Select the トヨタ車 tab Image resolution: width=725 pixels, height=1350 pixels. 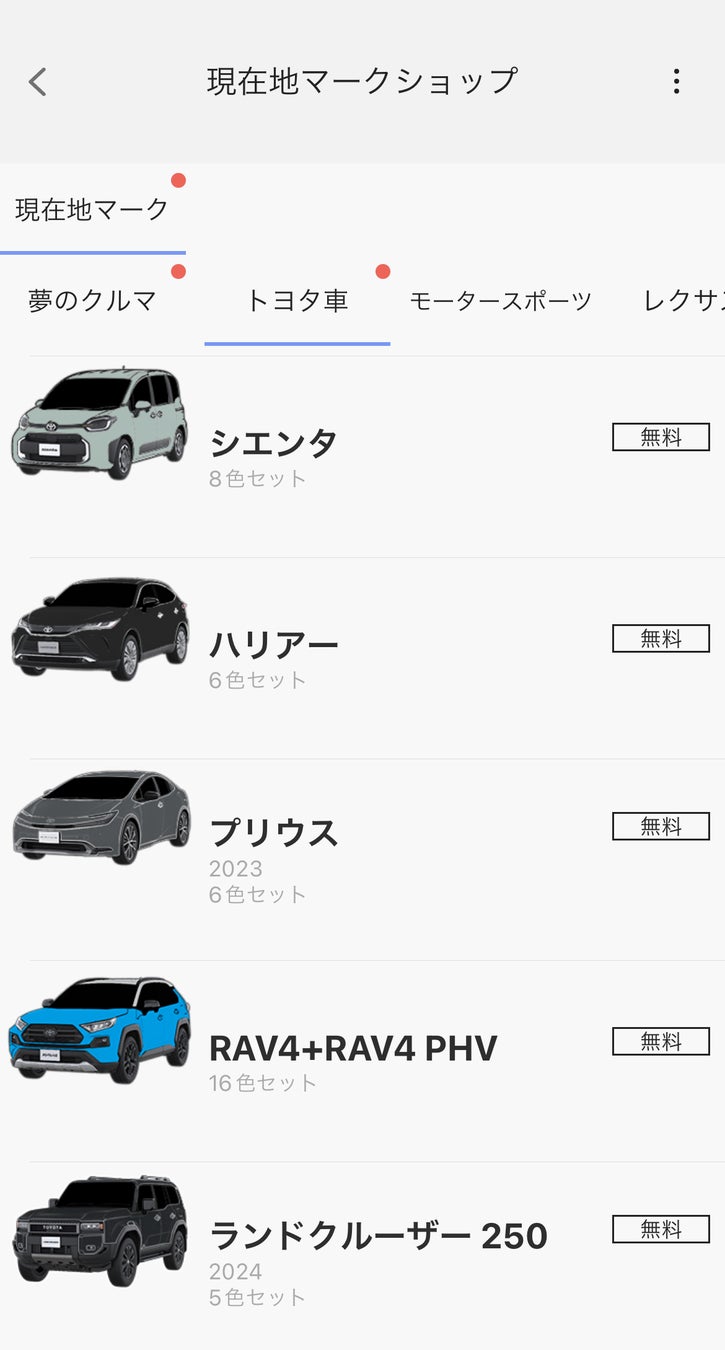click(297, 301)
